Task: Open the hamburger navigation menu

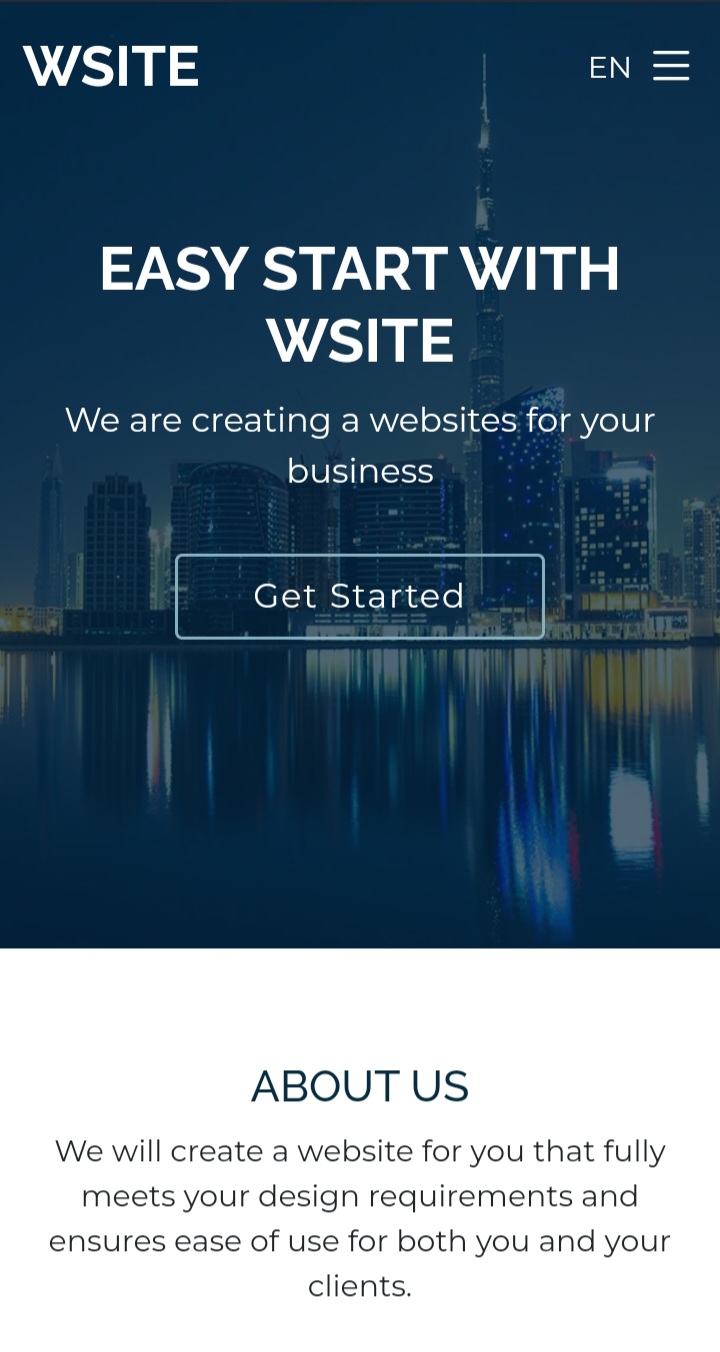Action: point(671,66)
